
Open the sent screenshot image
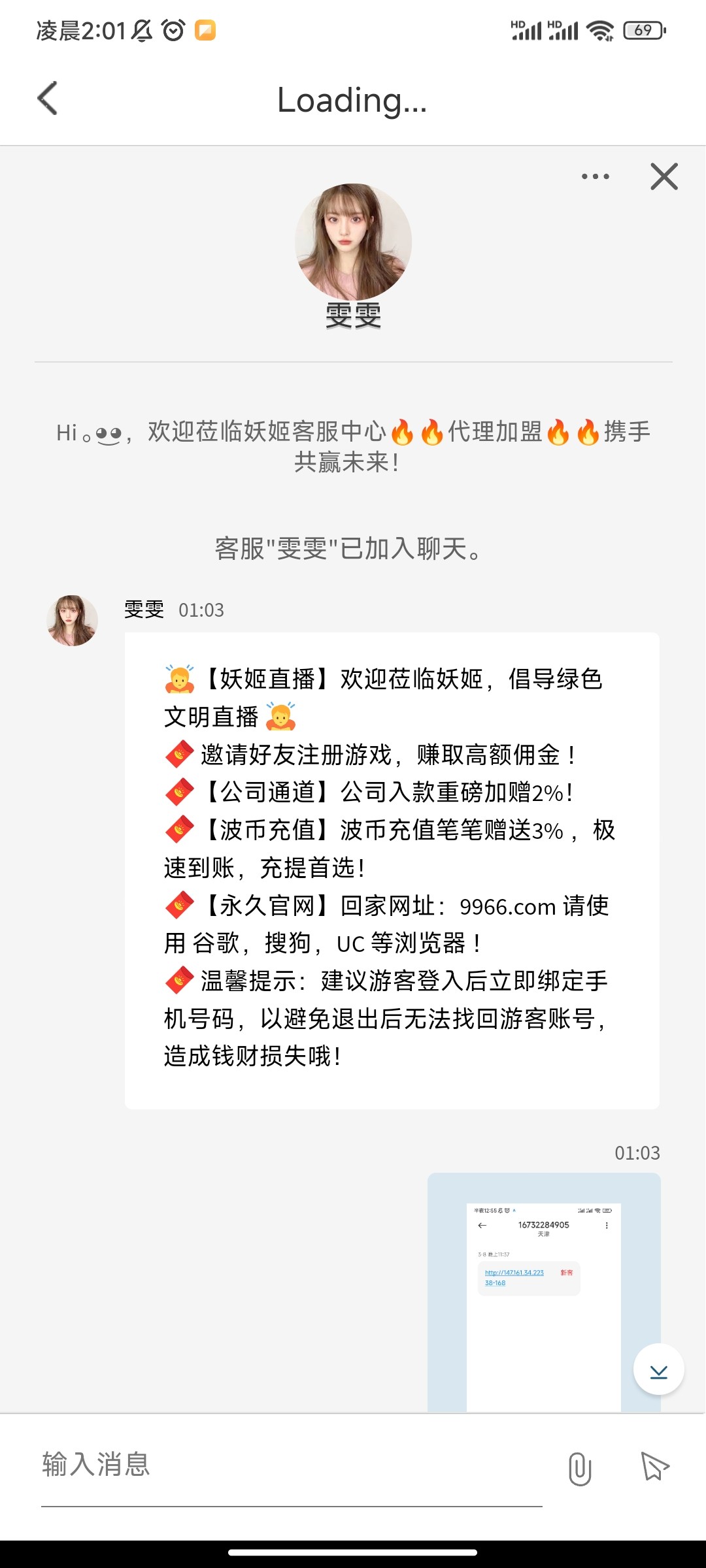click(543, 1294)
